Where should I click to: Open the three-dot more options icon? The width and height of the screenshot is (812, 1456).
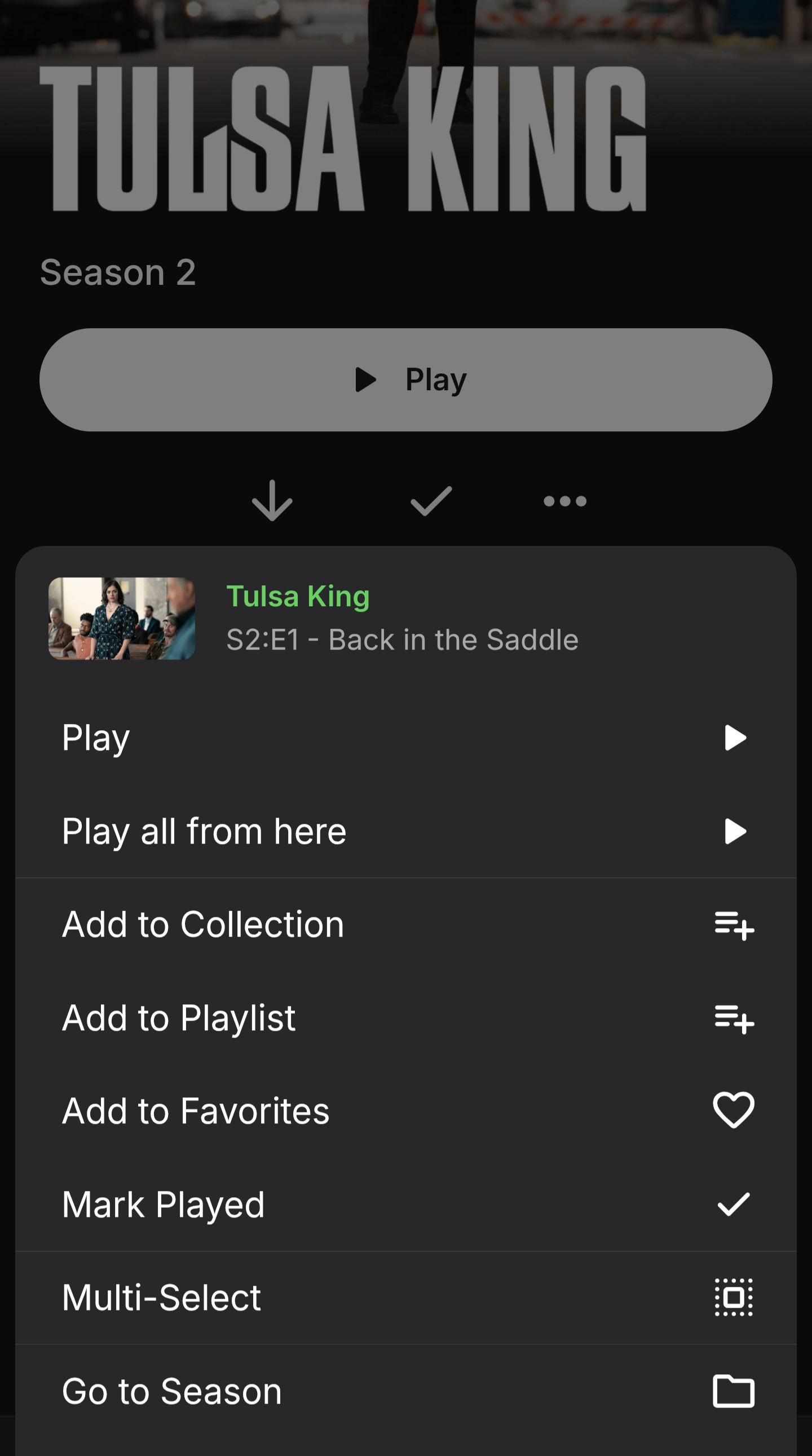(564, 501)
